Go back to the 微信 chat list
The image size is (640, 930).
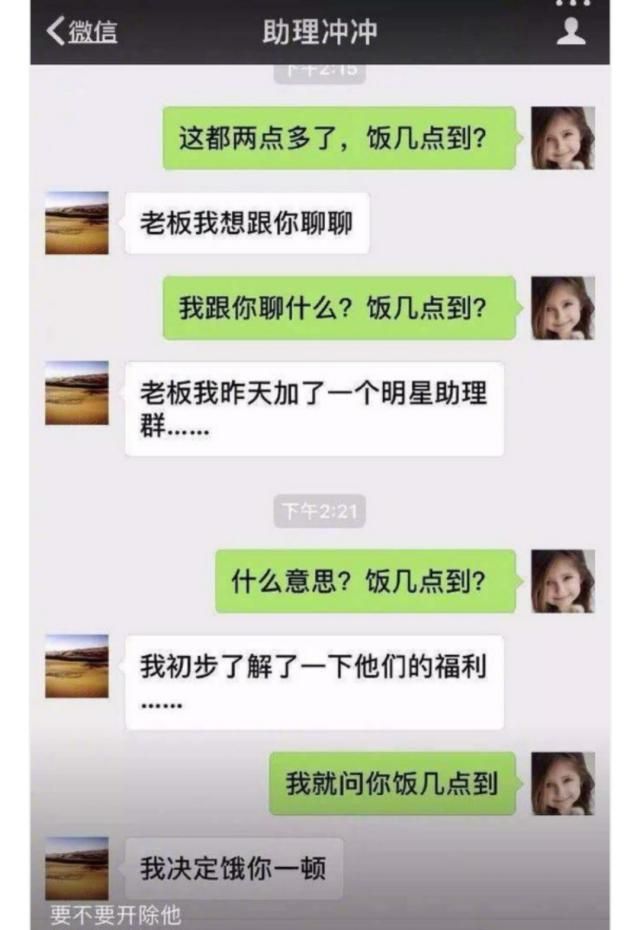pos(81,32)
